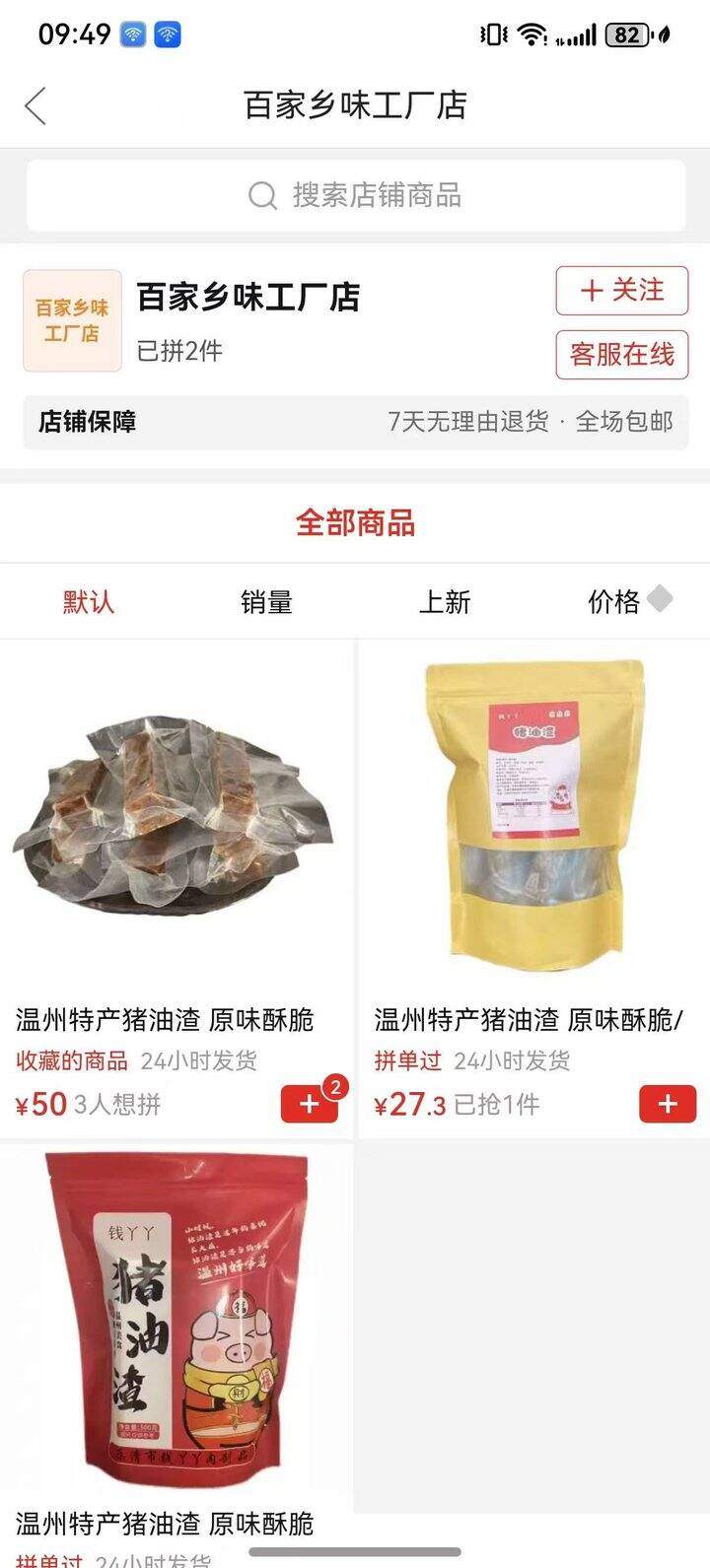
Task: Tap the 搜索店铺商品 search input field
Action: [x=375, y=195]
